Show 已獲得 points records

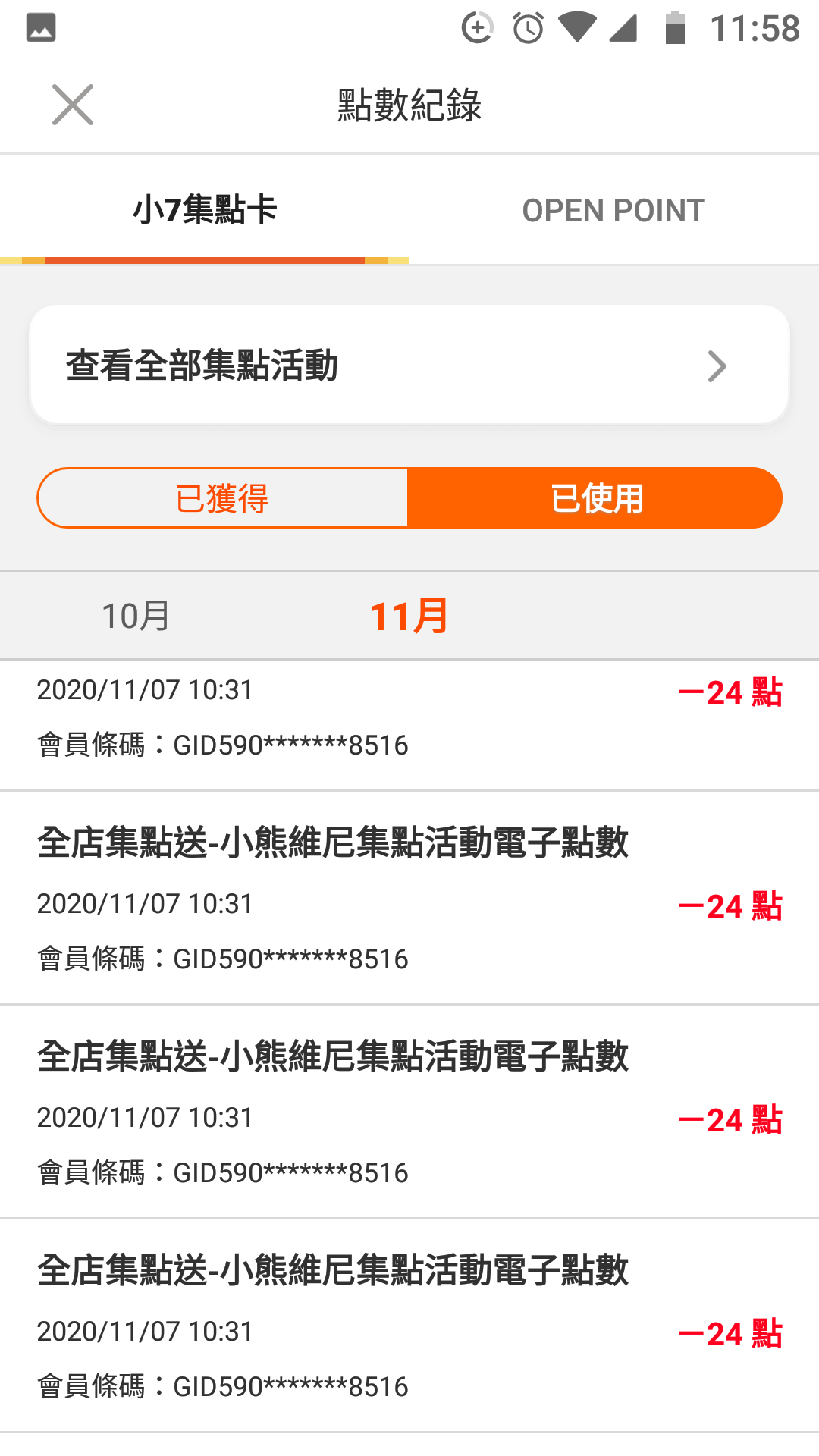coord(222,498)
